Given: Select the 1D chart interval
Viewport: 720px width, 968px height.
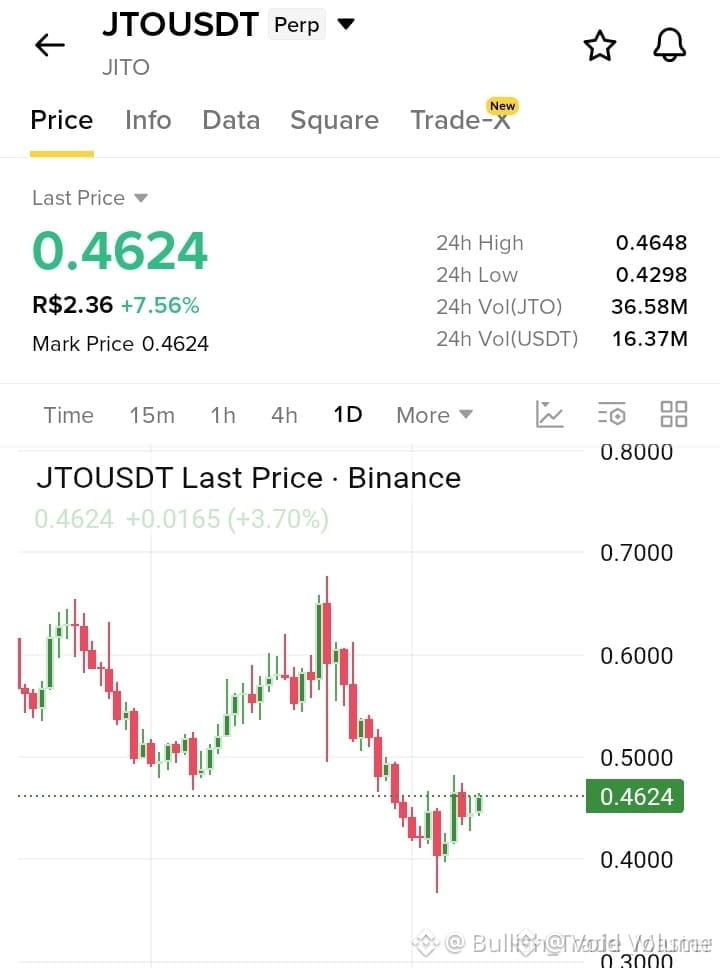Looking at the screenshot, I should (x=348, y=414).
